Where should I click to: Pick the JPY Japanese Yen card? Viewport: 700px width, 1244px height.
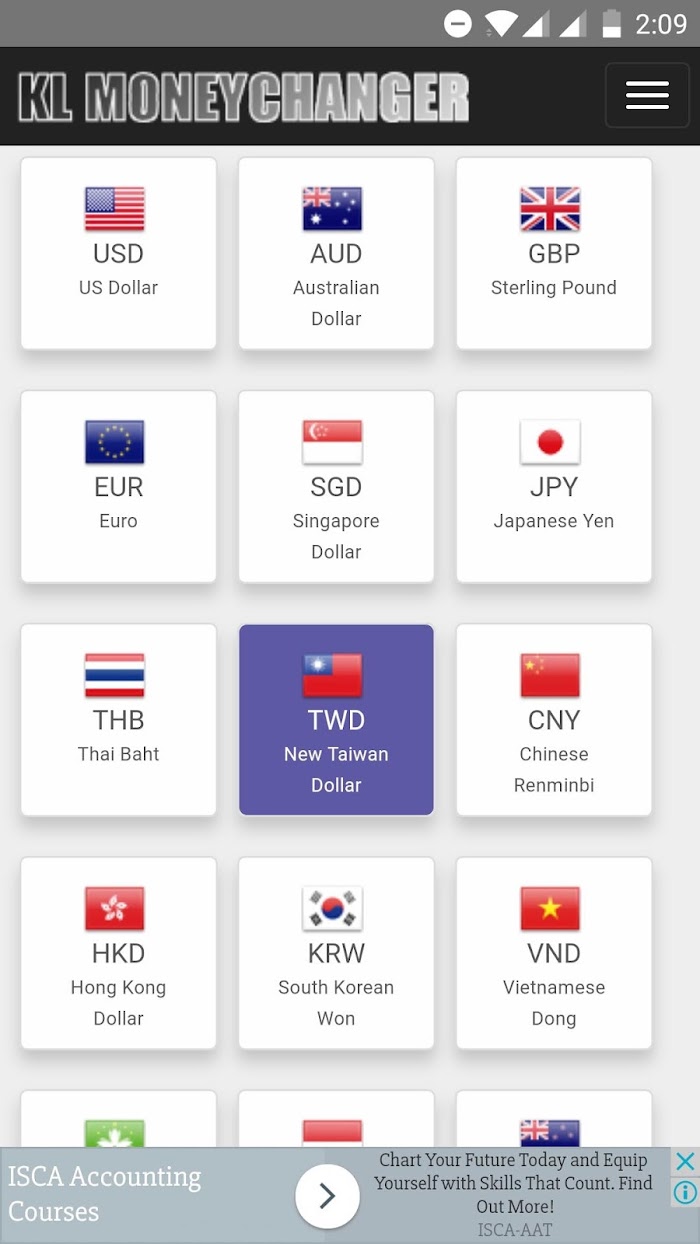[x=554, y=487]
